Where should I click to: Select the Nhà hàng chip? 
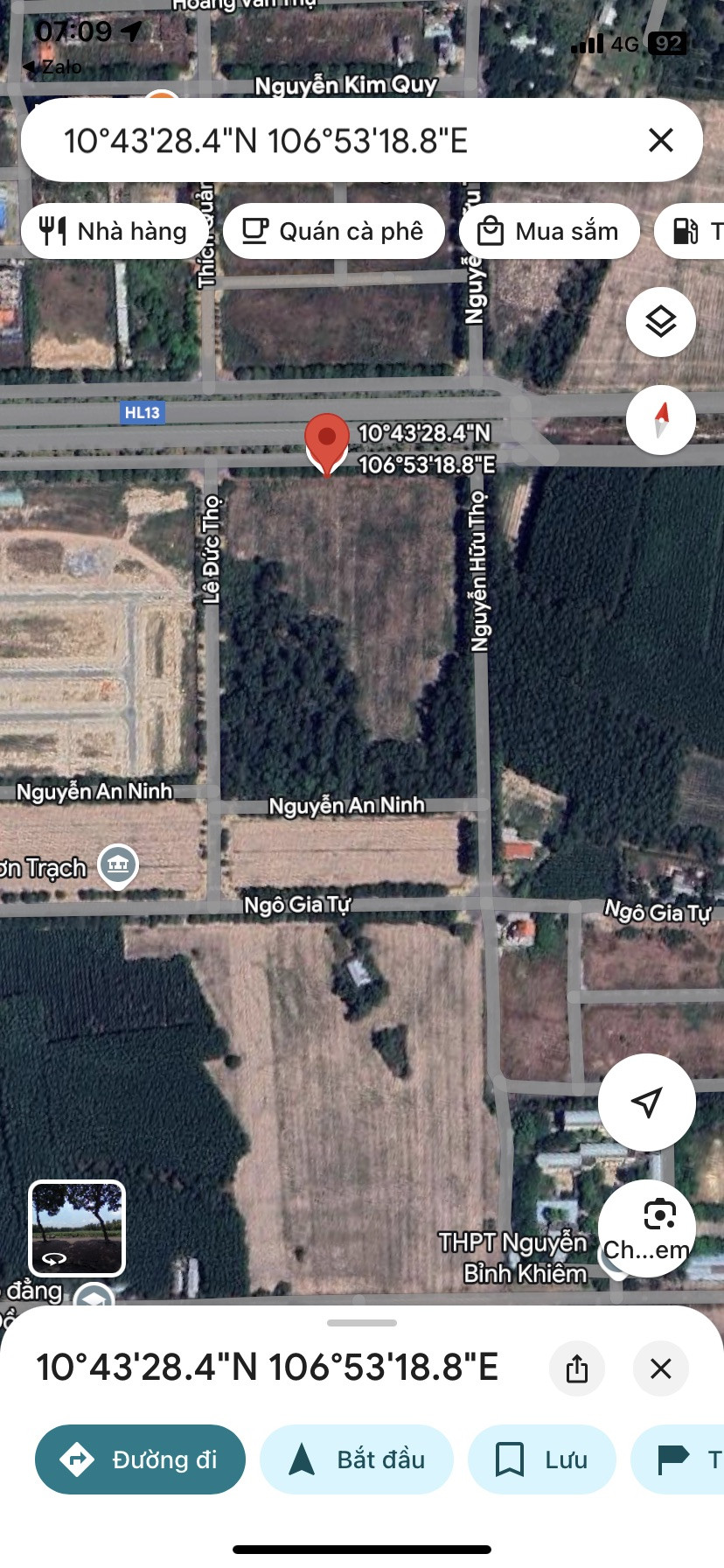coord(115,231)
